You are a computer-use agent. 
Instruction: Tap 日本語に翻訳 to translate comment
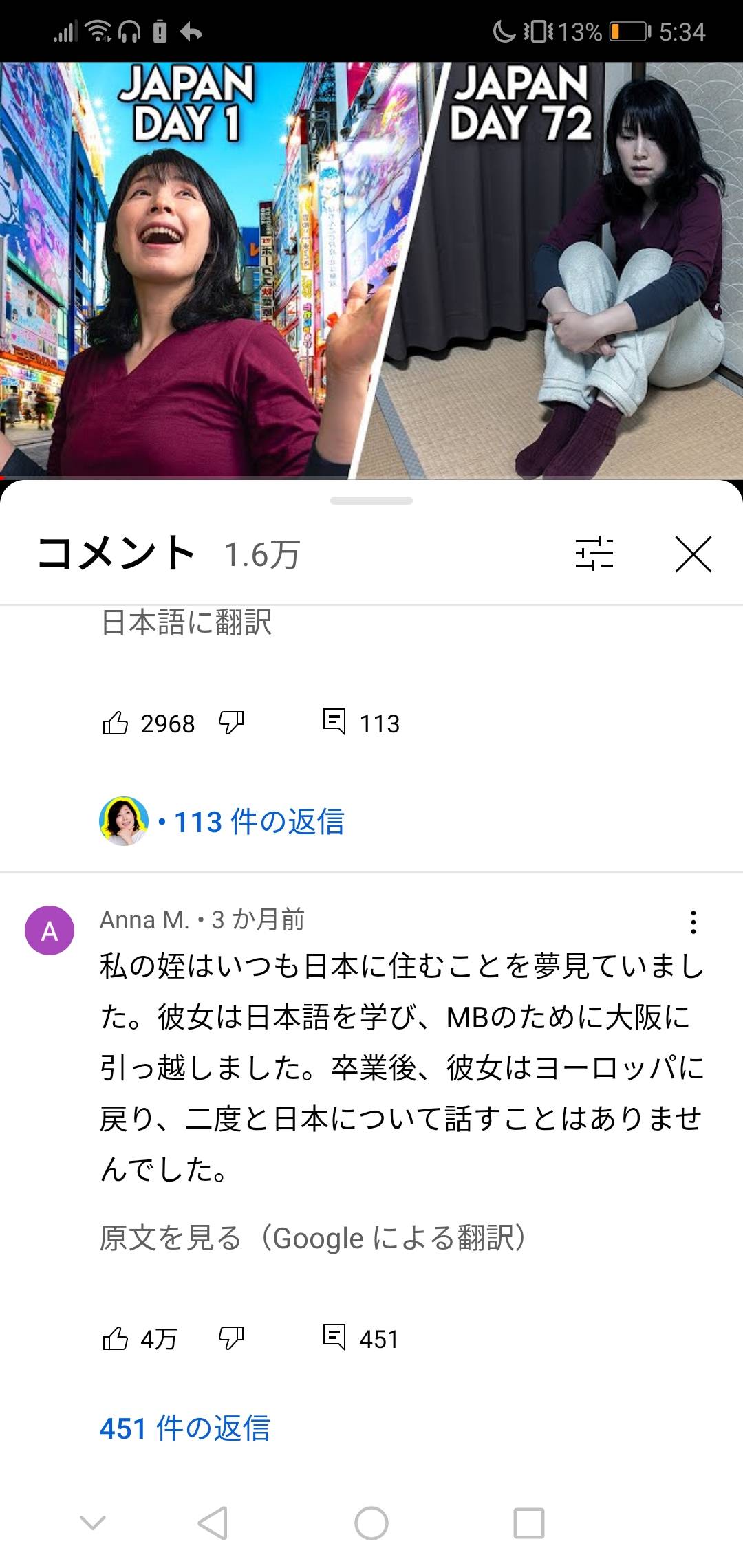tap(186, 622)
